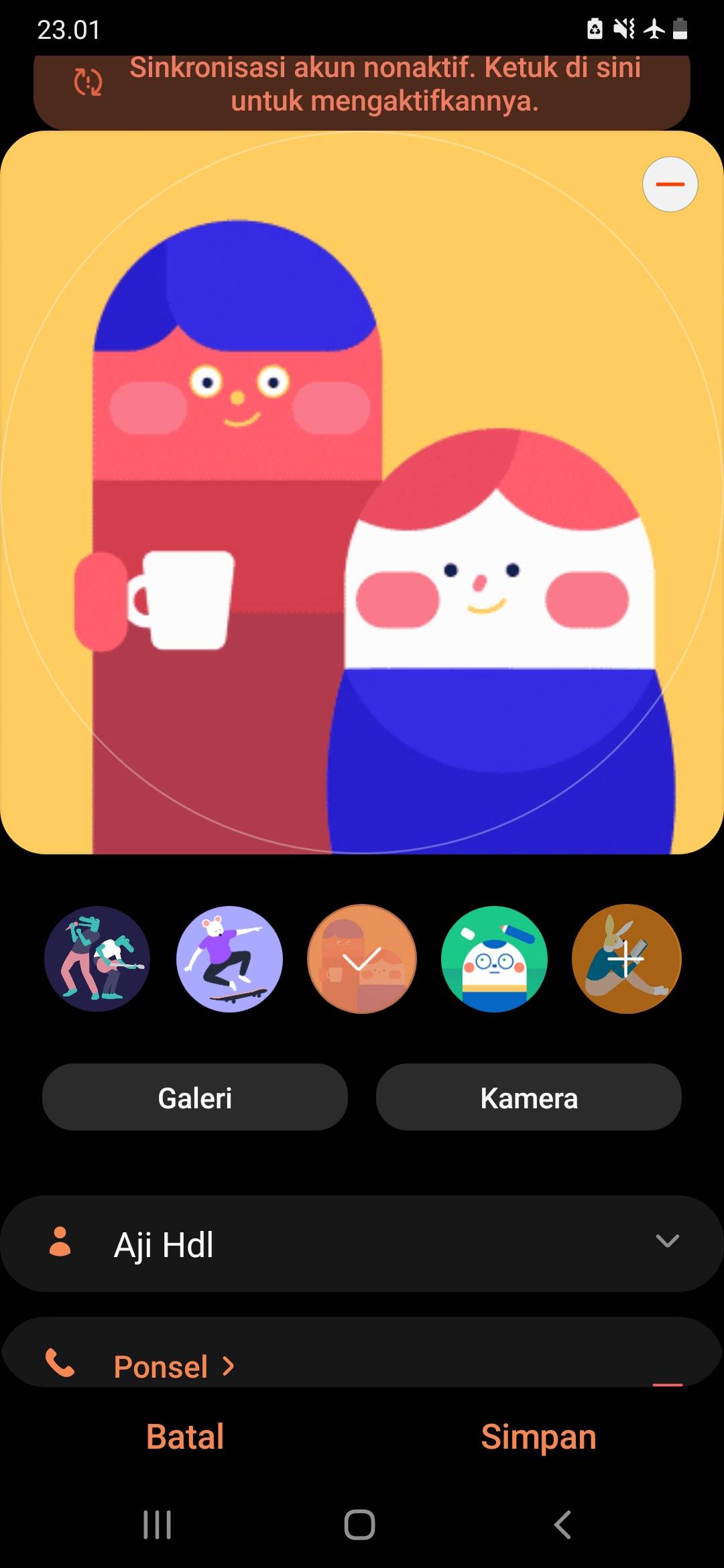Expand the name field details chevron
The width and height of the screenshot is (724, 1568).
(x=668, y=1241)
